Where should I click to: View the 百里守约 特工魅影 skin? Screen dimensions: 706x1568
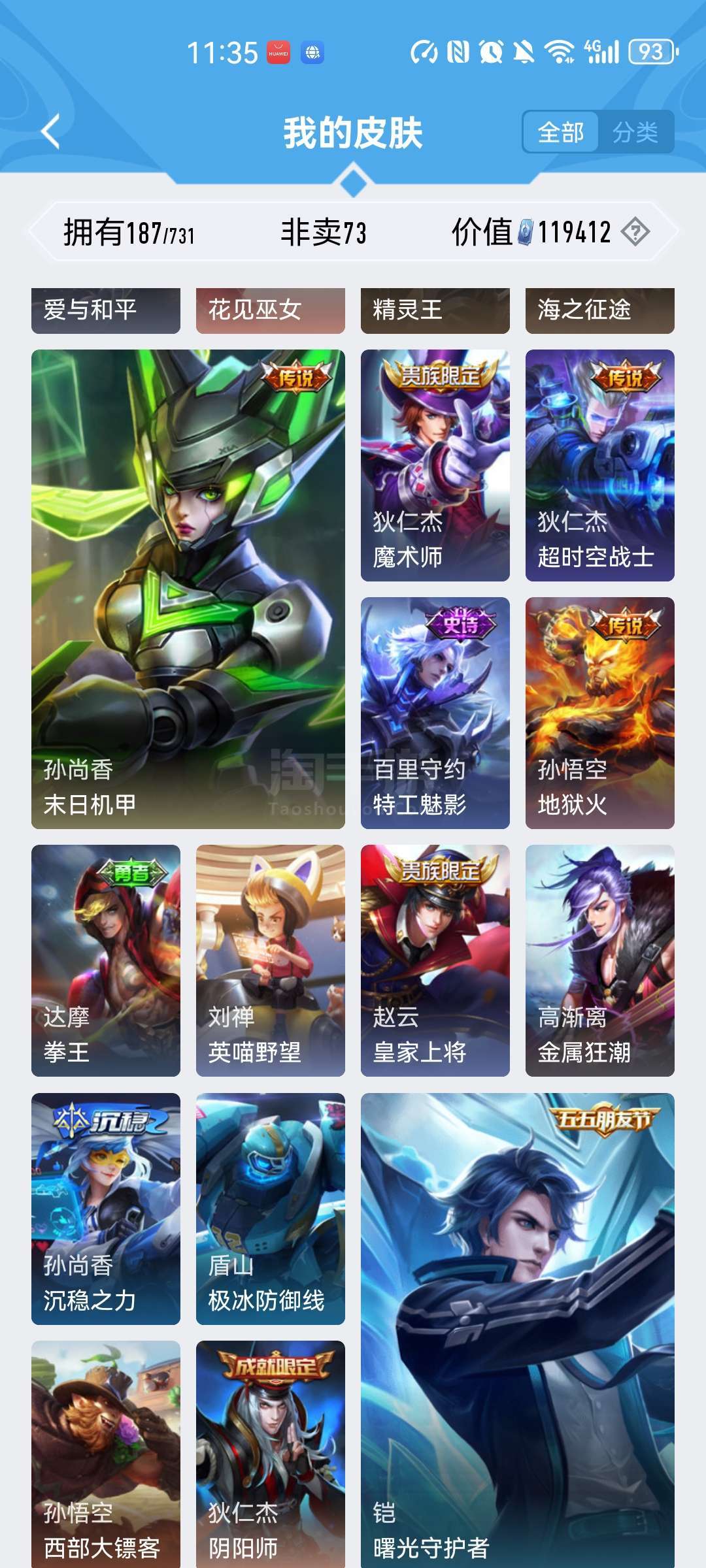[x=435, y=713]
